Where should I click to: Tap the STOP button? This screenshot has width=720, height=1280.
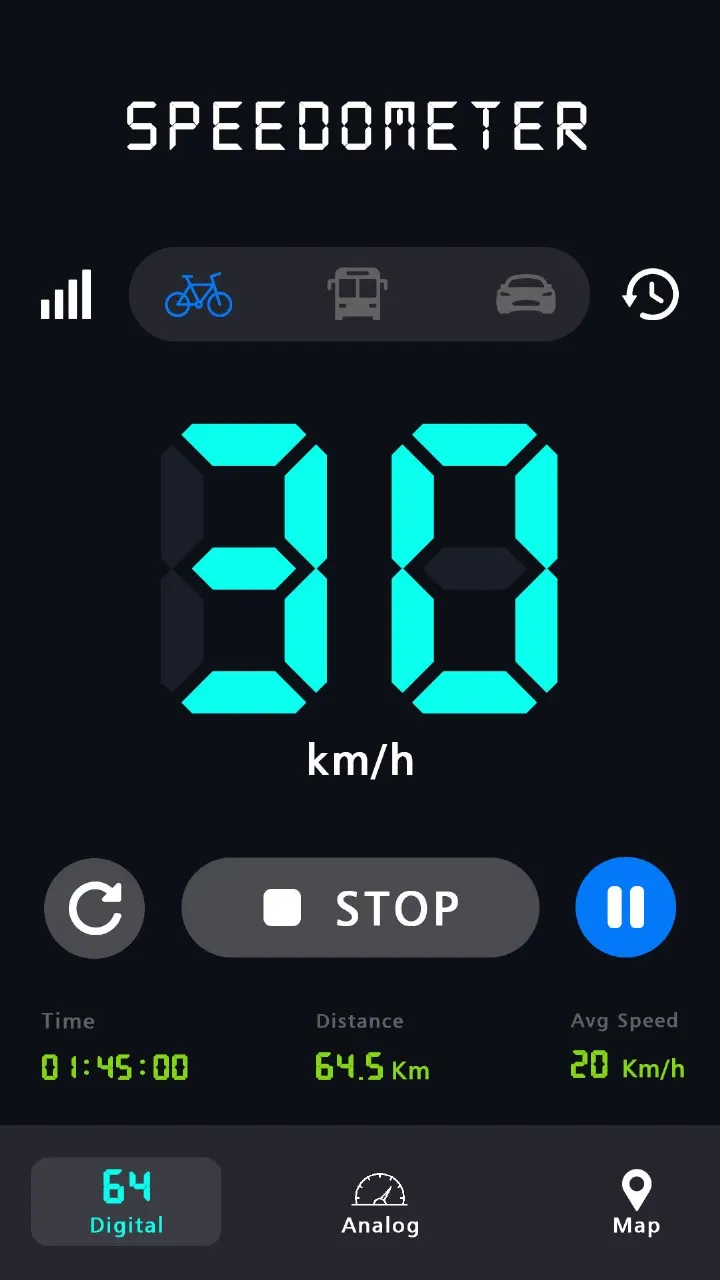(x=360, y=908)
